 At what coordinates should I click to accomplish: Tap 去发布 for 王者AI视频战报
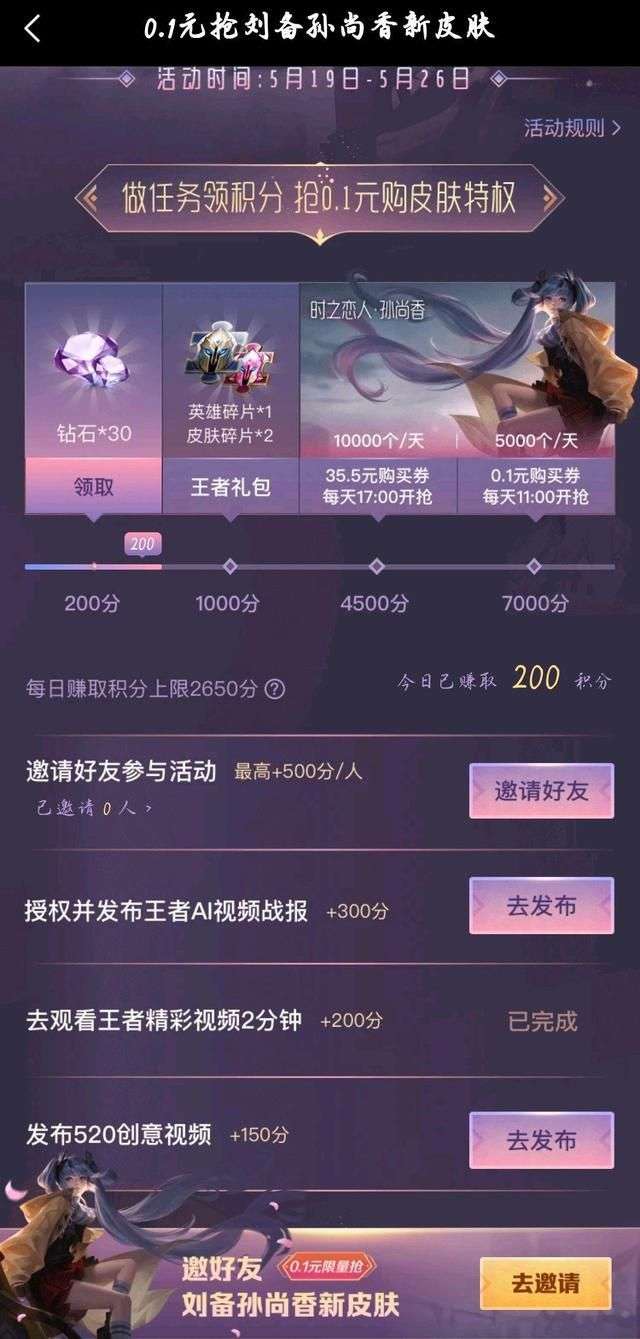tap(541, 906)
